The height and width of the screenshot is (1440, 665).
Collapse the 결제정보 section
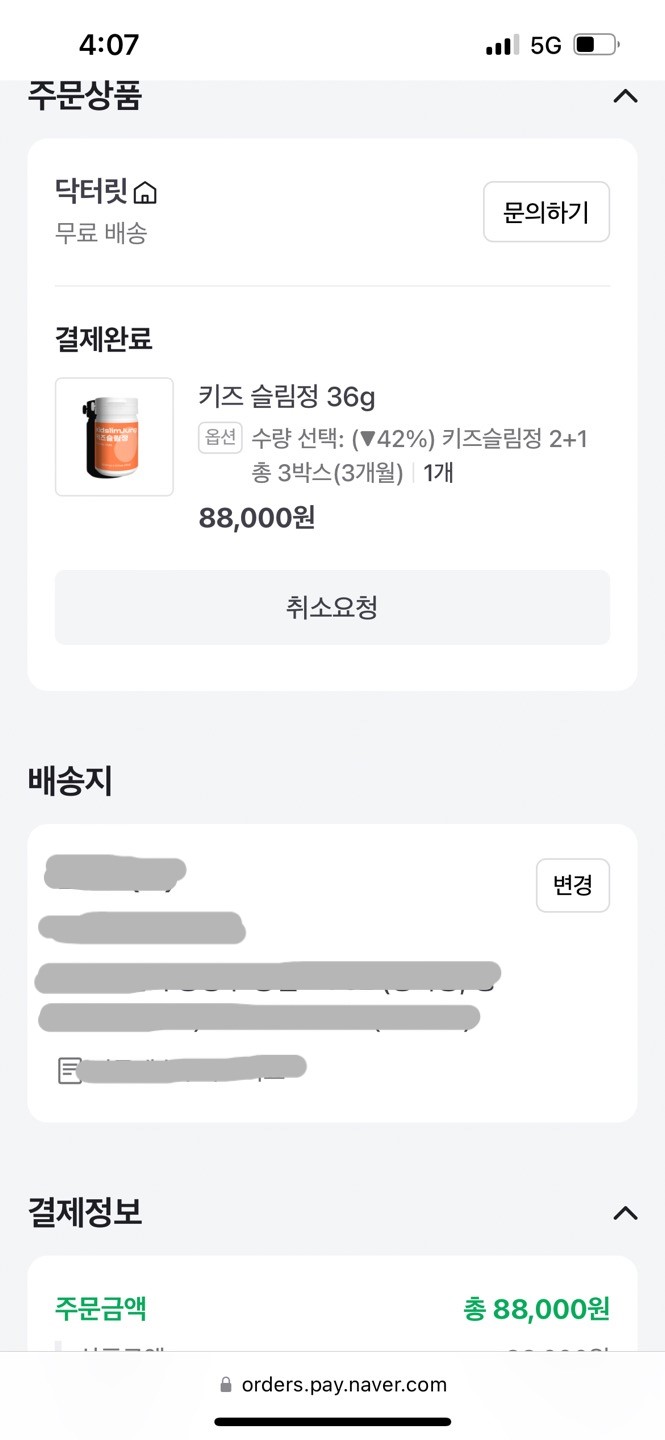[624, 1213]
